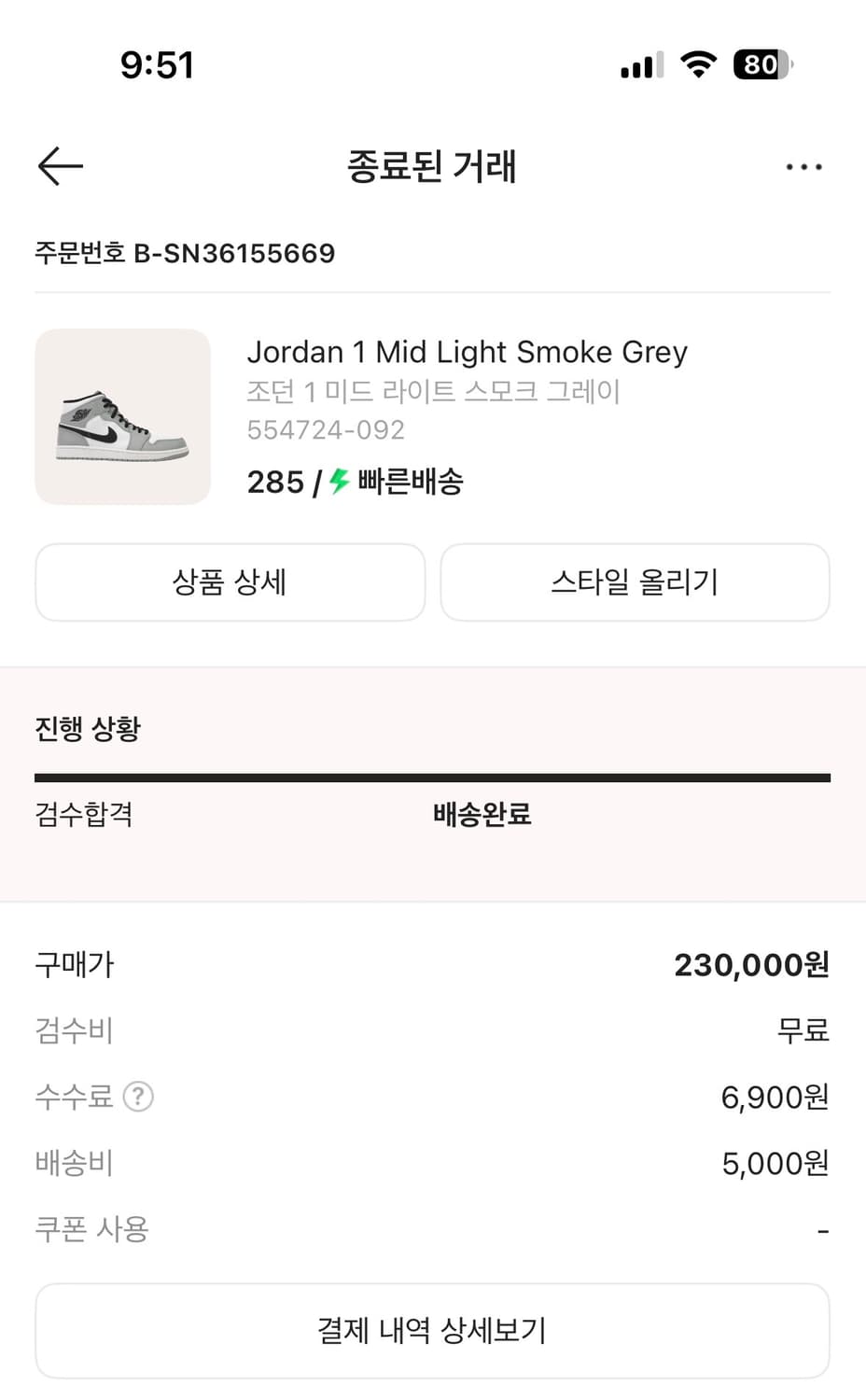
Task: Tap the progress bar under 진행 상황
Action: point(432,775)
